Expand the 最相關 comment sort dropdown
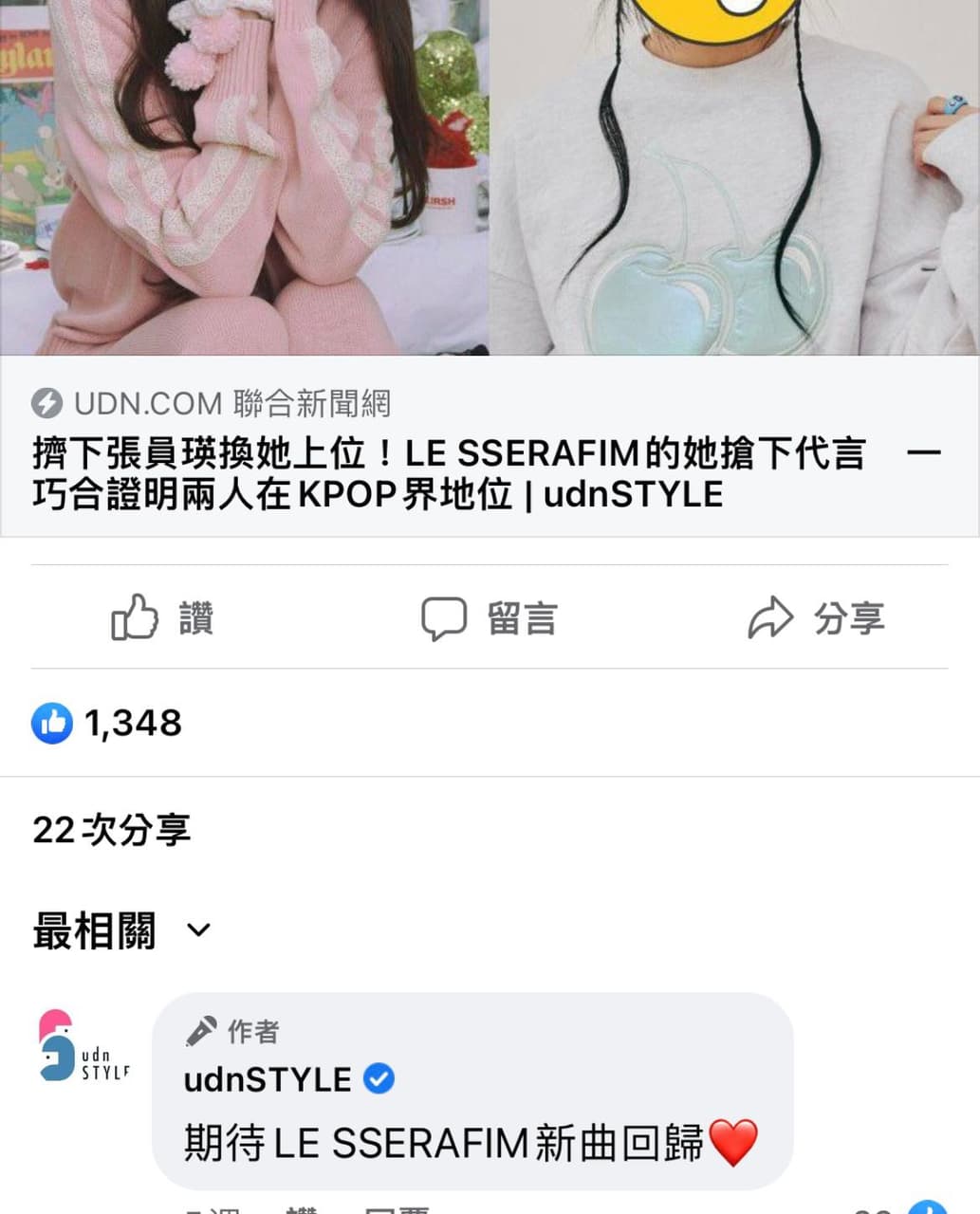The image size is (980, 1214). (x=123, y=930)
